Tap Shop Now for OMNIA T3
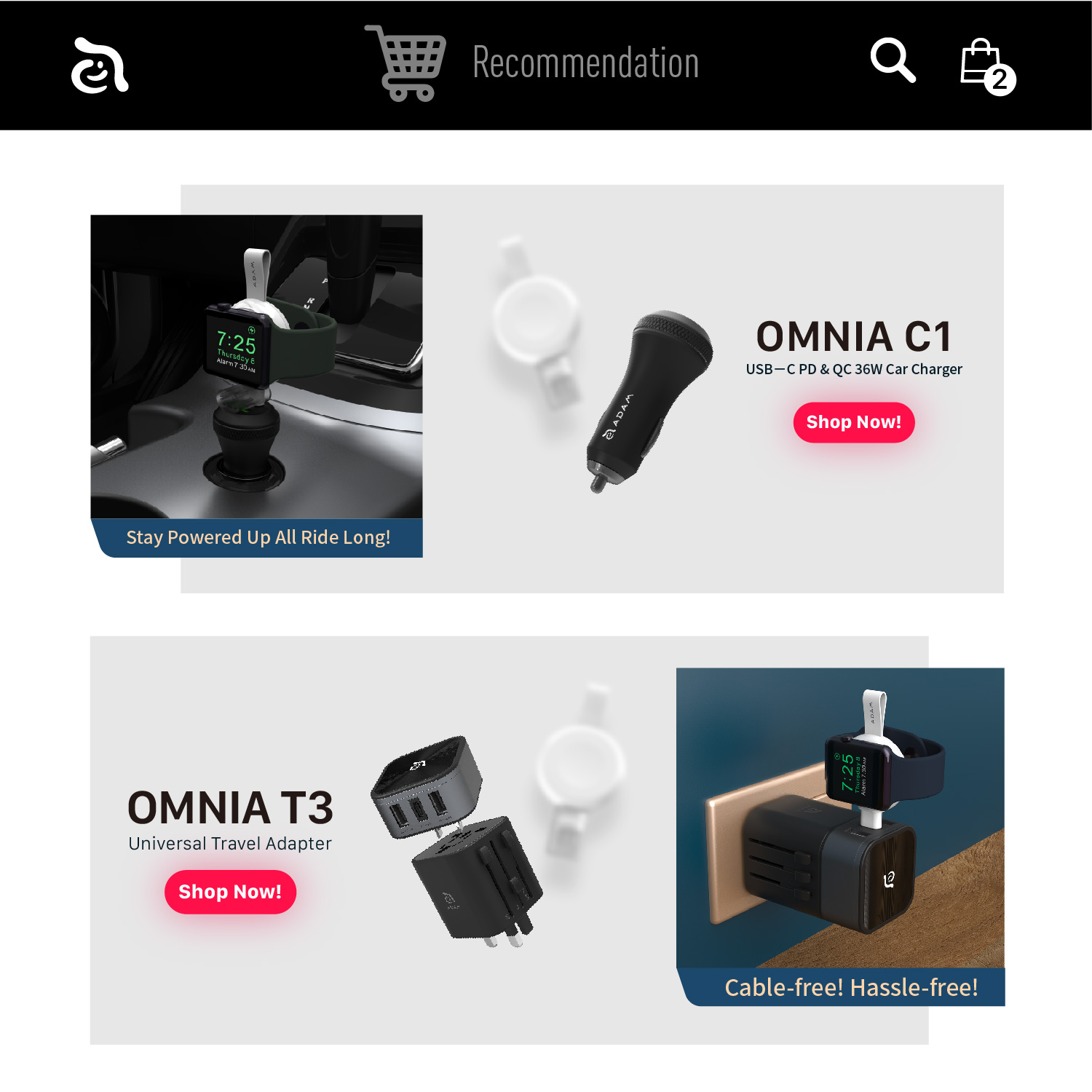Viewport: 1092px width, 1092px height. (230, 892)
